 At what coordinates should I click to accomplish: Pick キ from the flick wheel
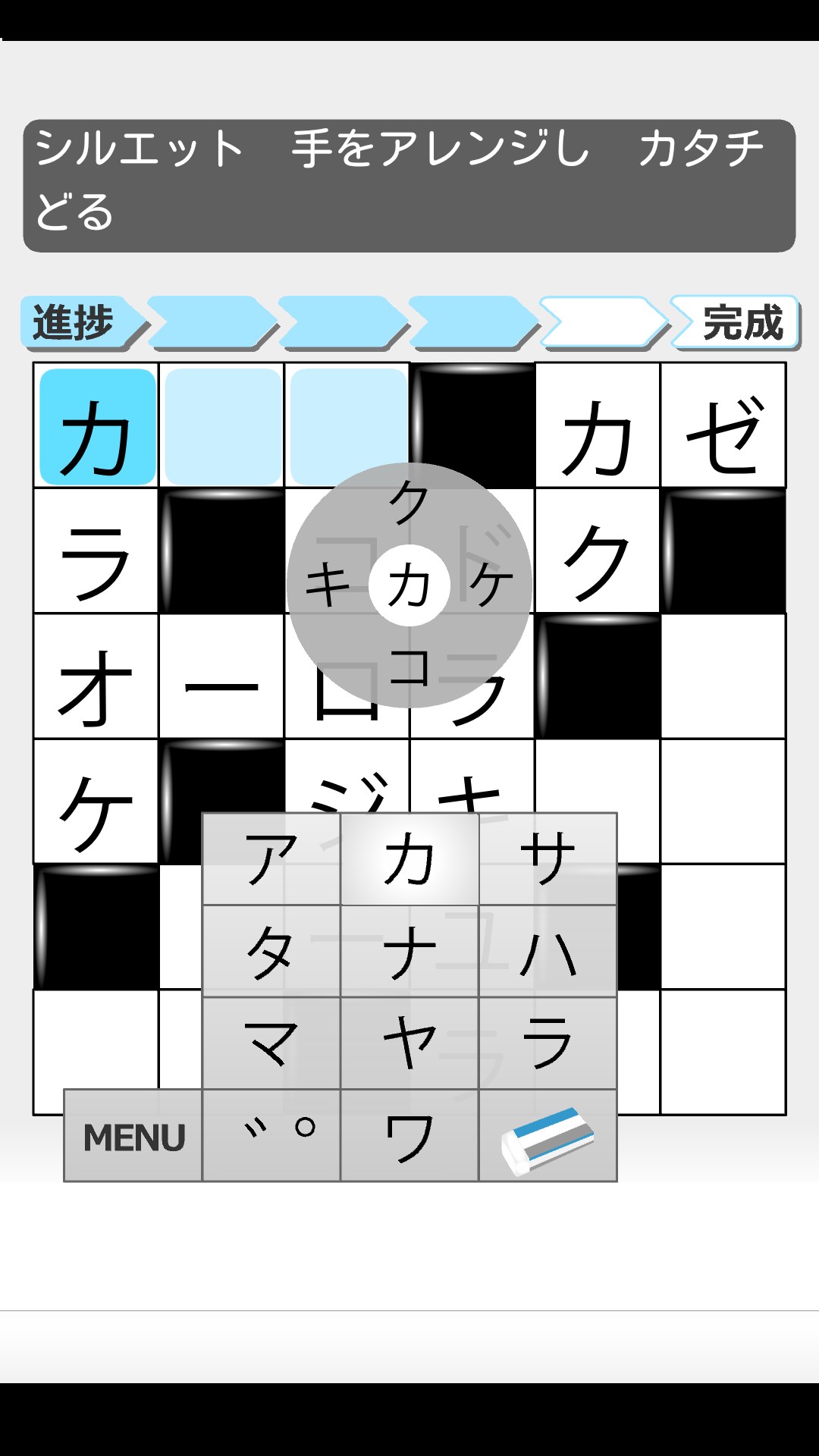pos(328,585)
